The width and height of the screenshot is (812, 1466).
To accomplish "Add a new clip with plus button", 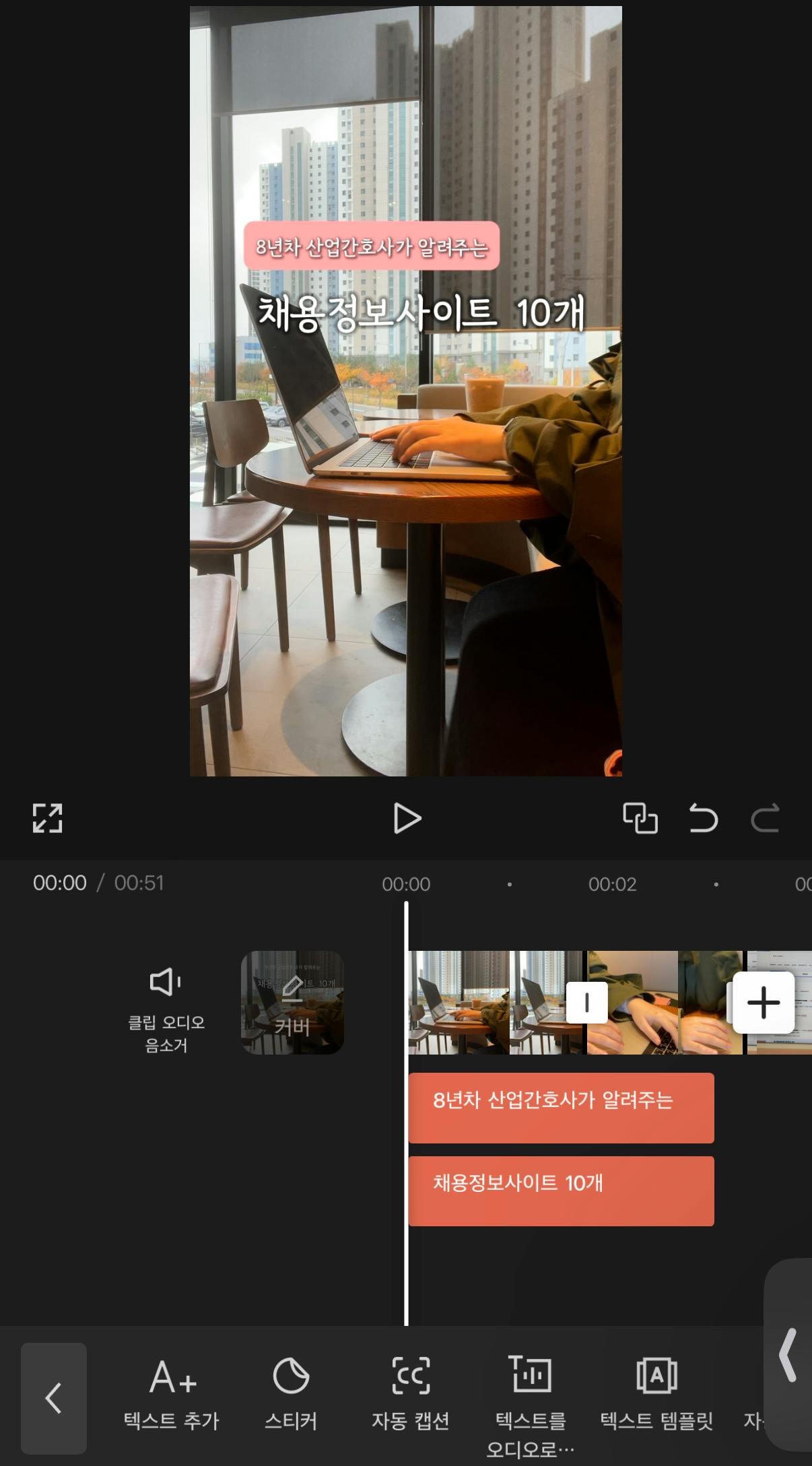I will click(764, 1002).
